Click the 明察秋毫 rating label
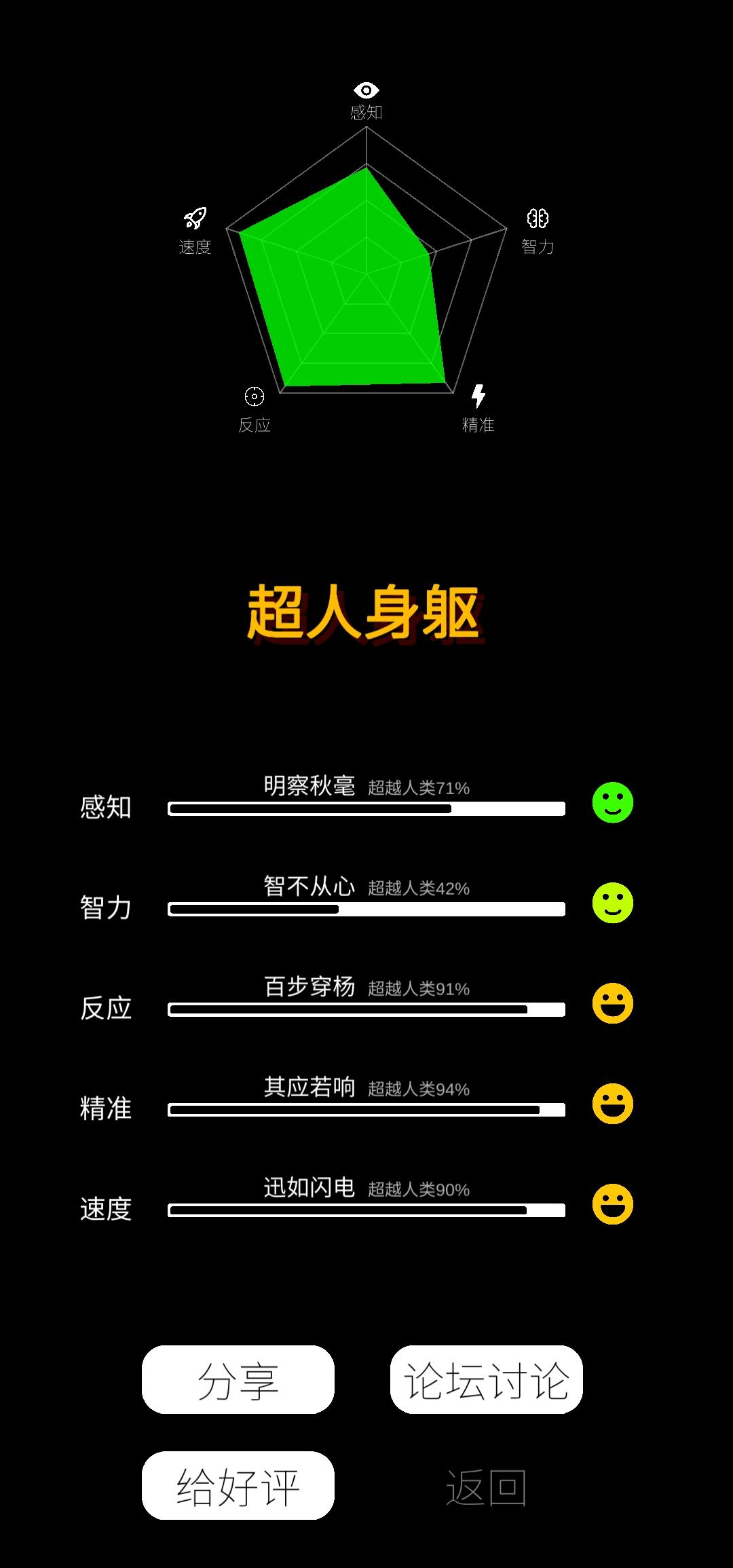The height and width of the screenshot is (1568, 733). click(x=309, y=784)
